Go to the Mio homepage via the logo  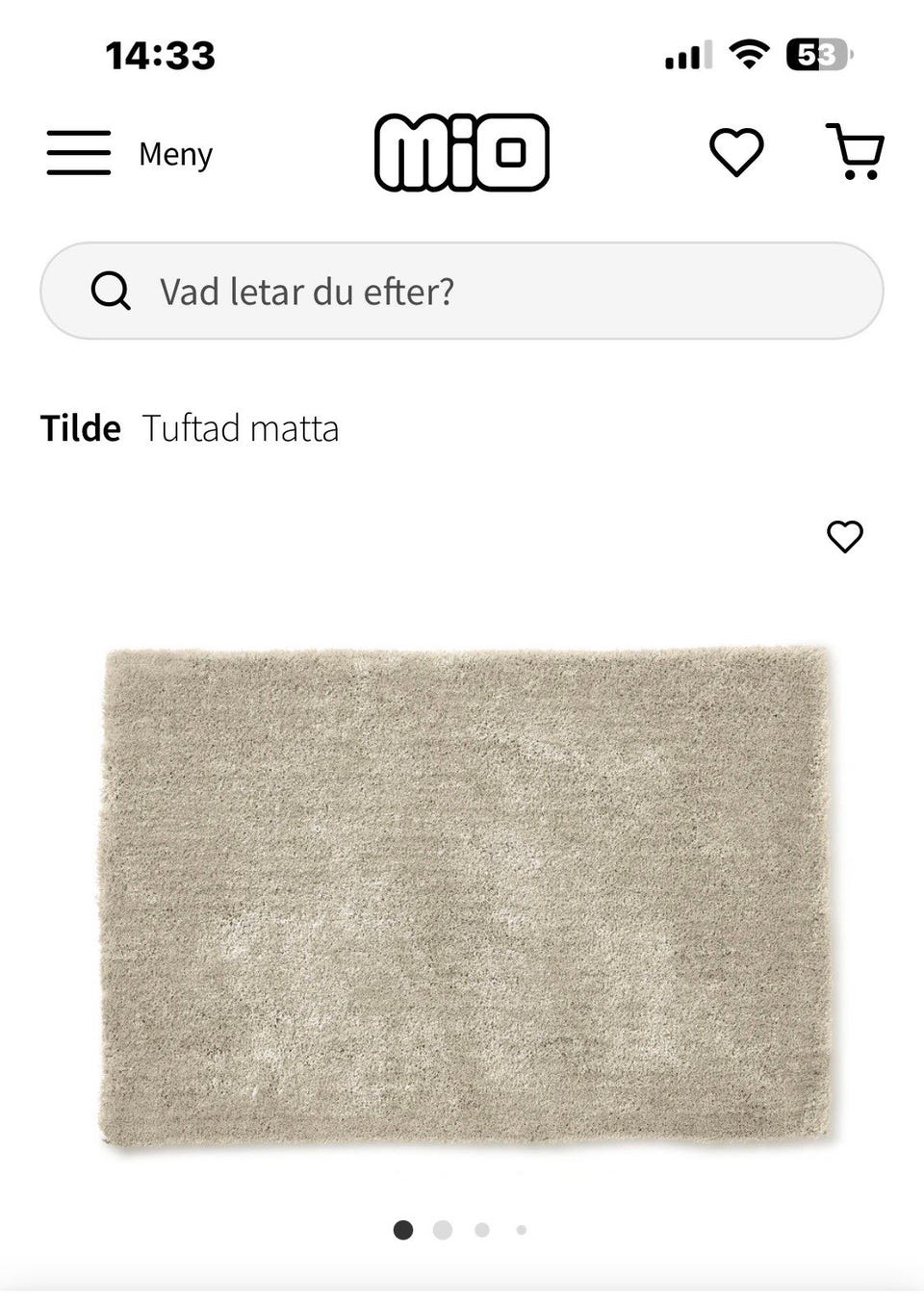(x=462, y=152)
